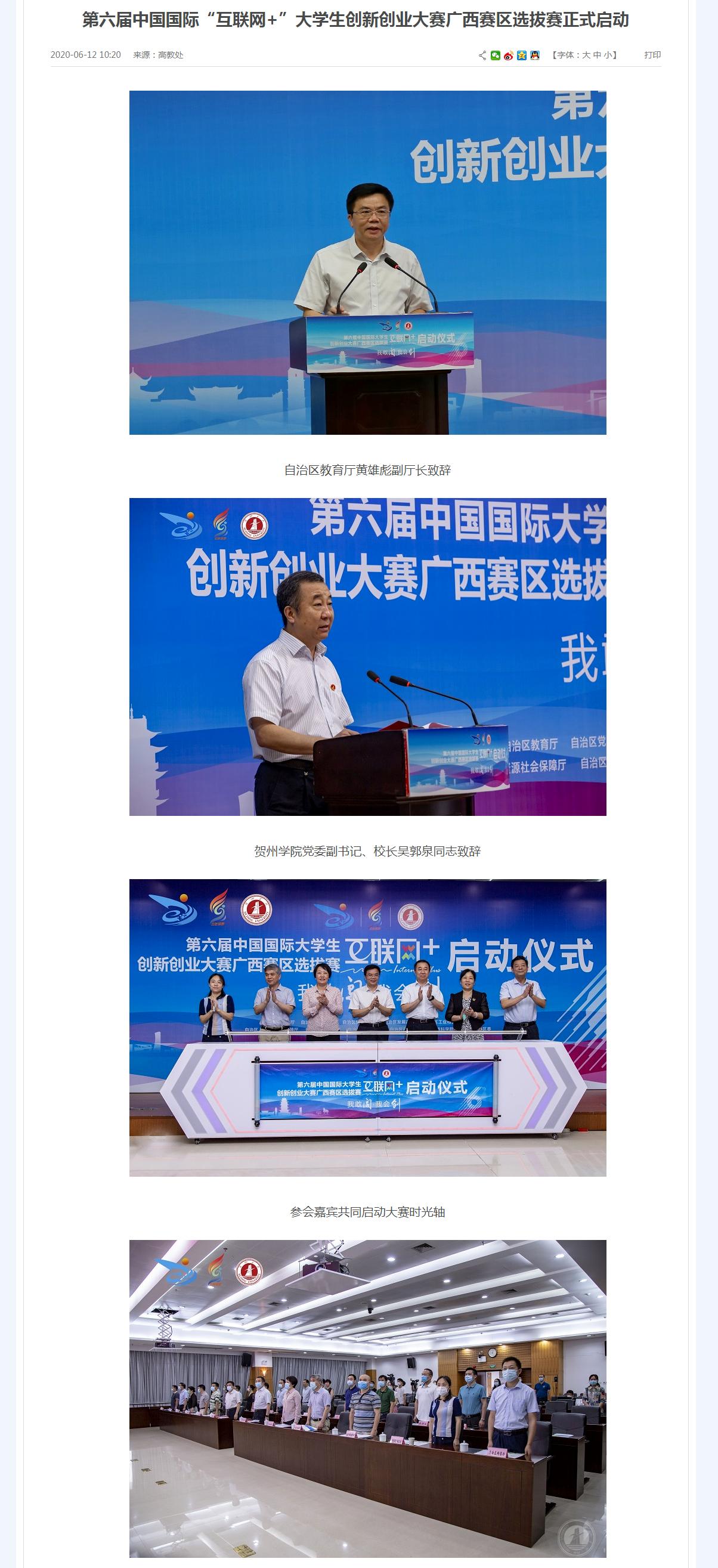The height and width of the screenshot is (1568, 718).
Task: Share article to WeChat
Action: click(496, 55)
